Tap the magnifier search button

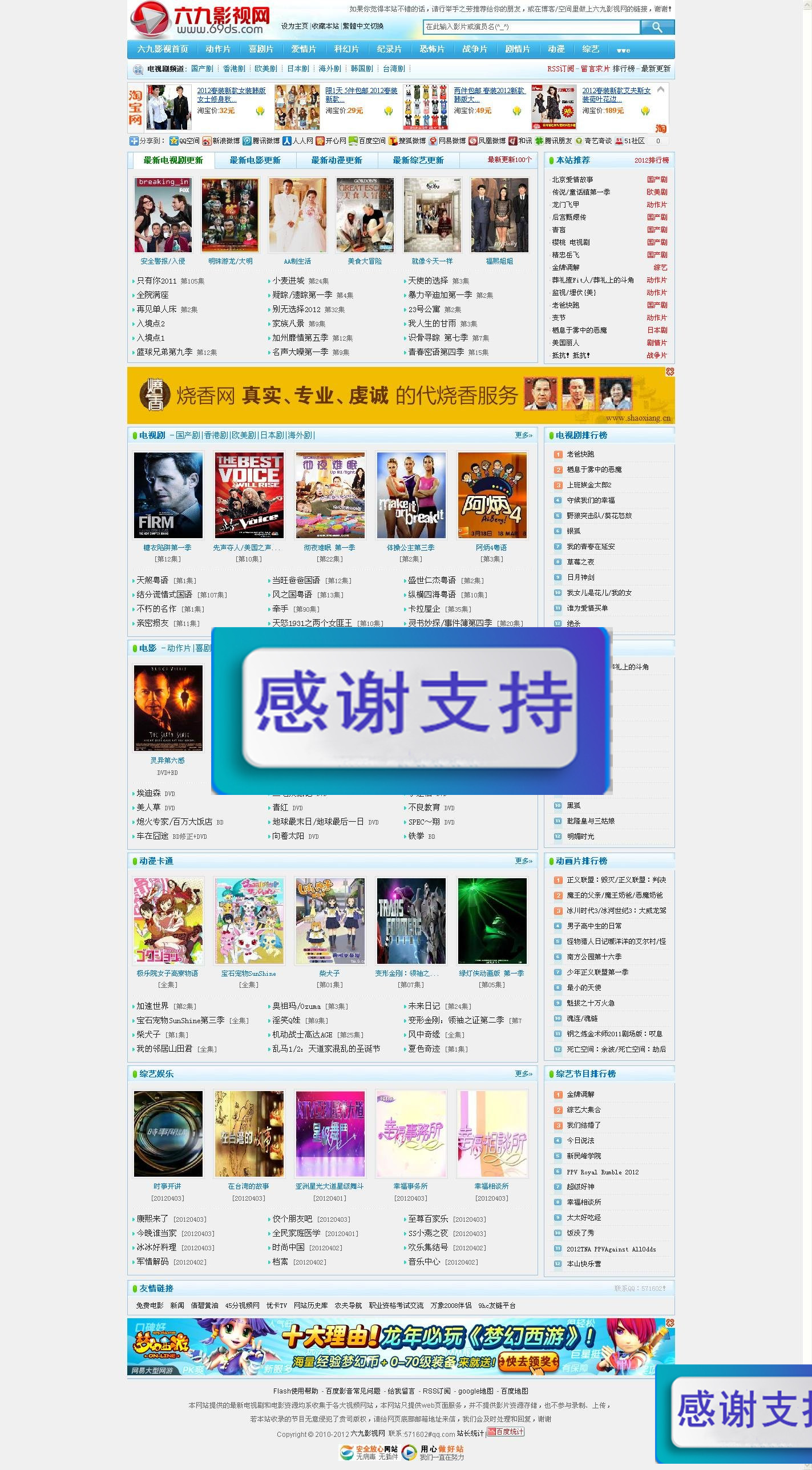tap(657, 27)
